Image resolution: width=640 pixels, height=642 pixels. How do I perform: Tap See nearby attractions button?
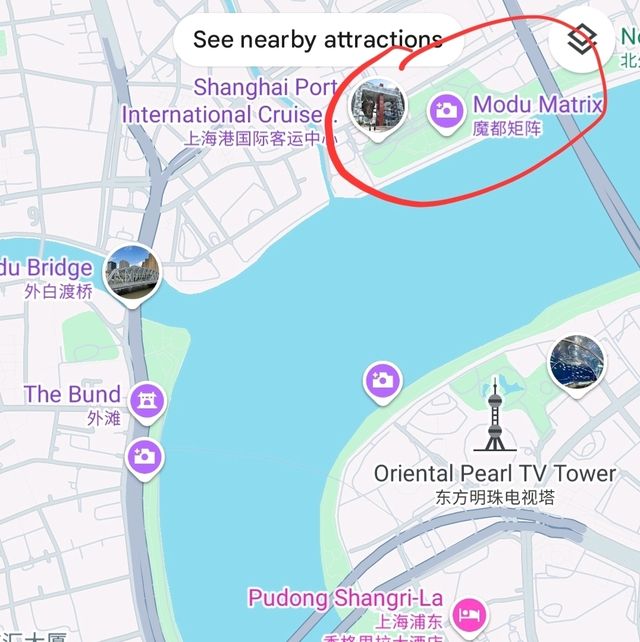(318, 40)
